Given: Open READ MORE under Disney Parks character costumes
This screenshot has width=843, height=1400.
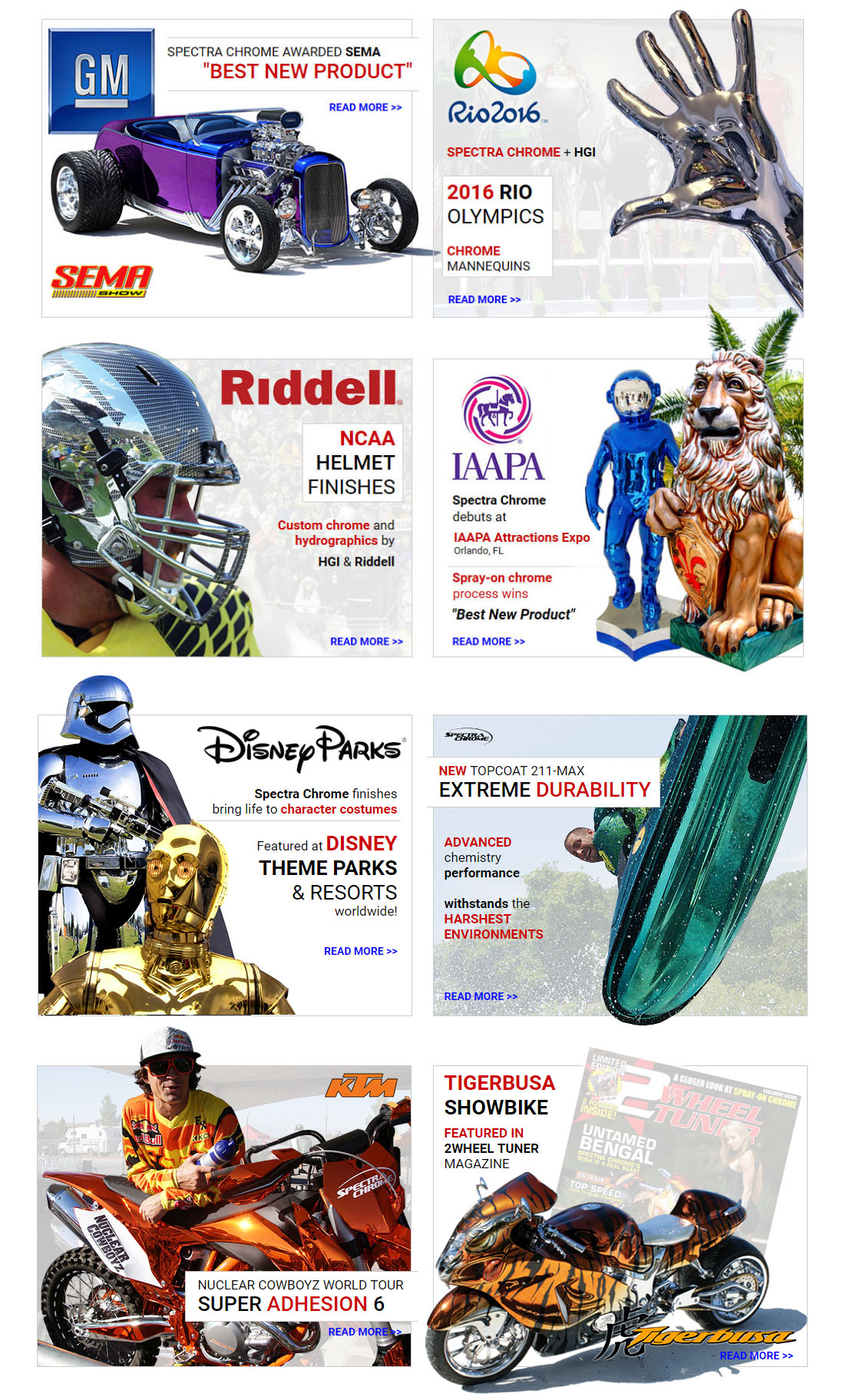Looking at the screenshot, I should 360,951.
